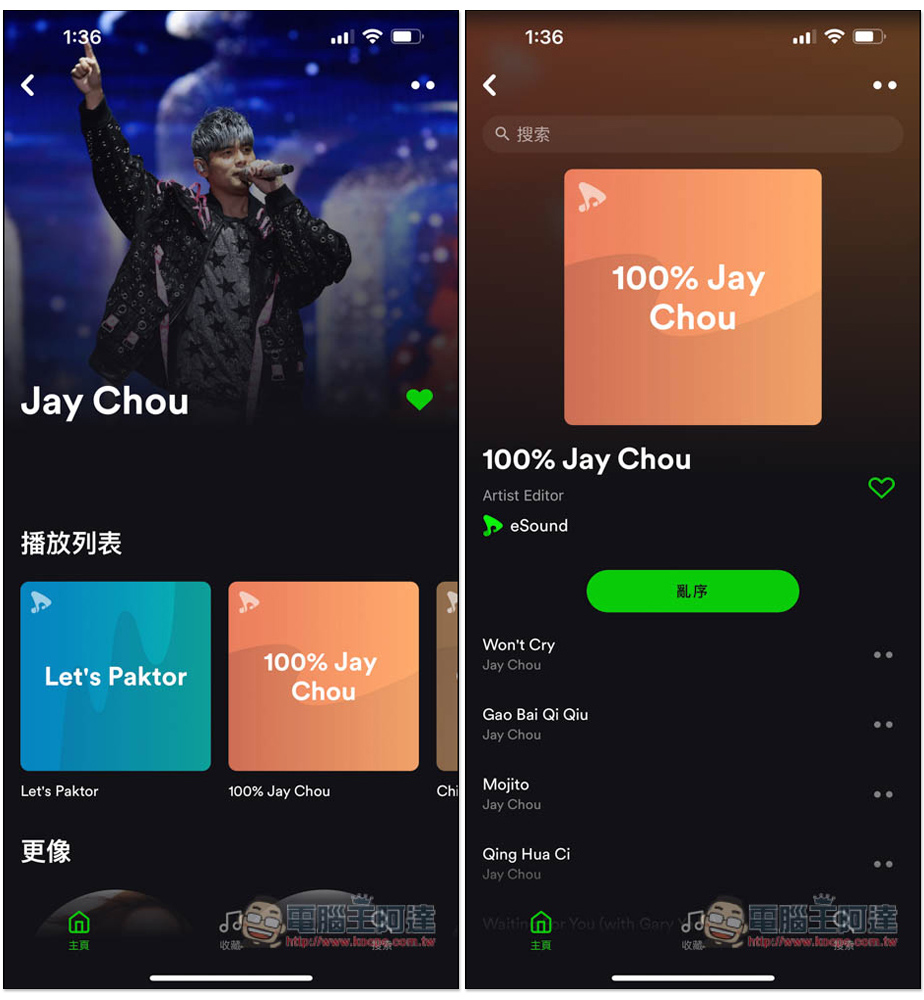Screen dimensions: 924x1000
Task: Open the Let's Paktor playlist card
Action: click(x=116, y=676)
